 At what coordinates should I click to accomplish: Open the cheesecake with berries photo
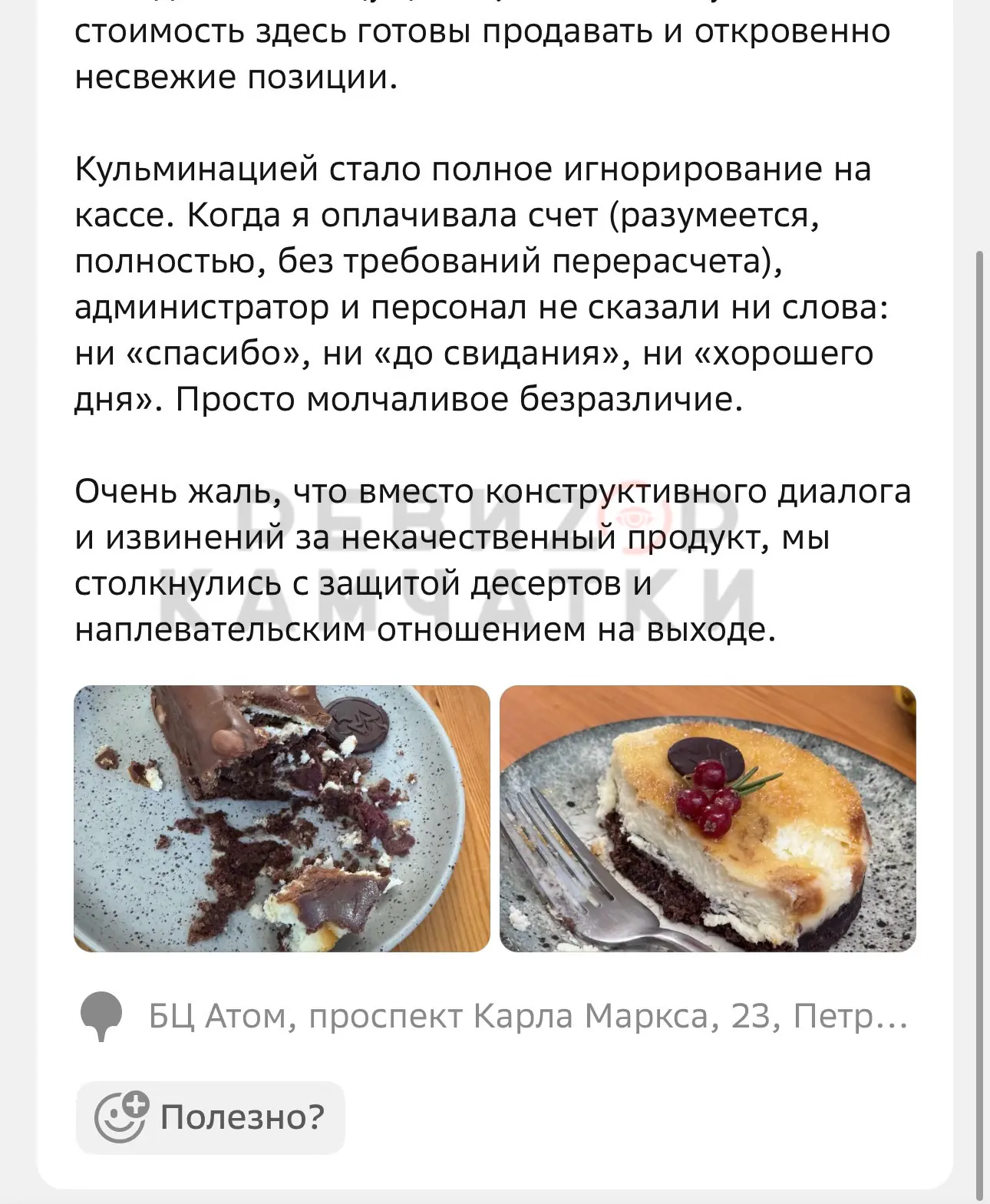708,818
